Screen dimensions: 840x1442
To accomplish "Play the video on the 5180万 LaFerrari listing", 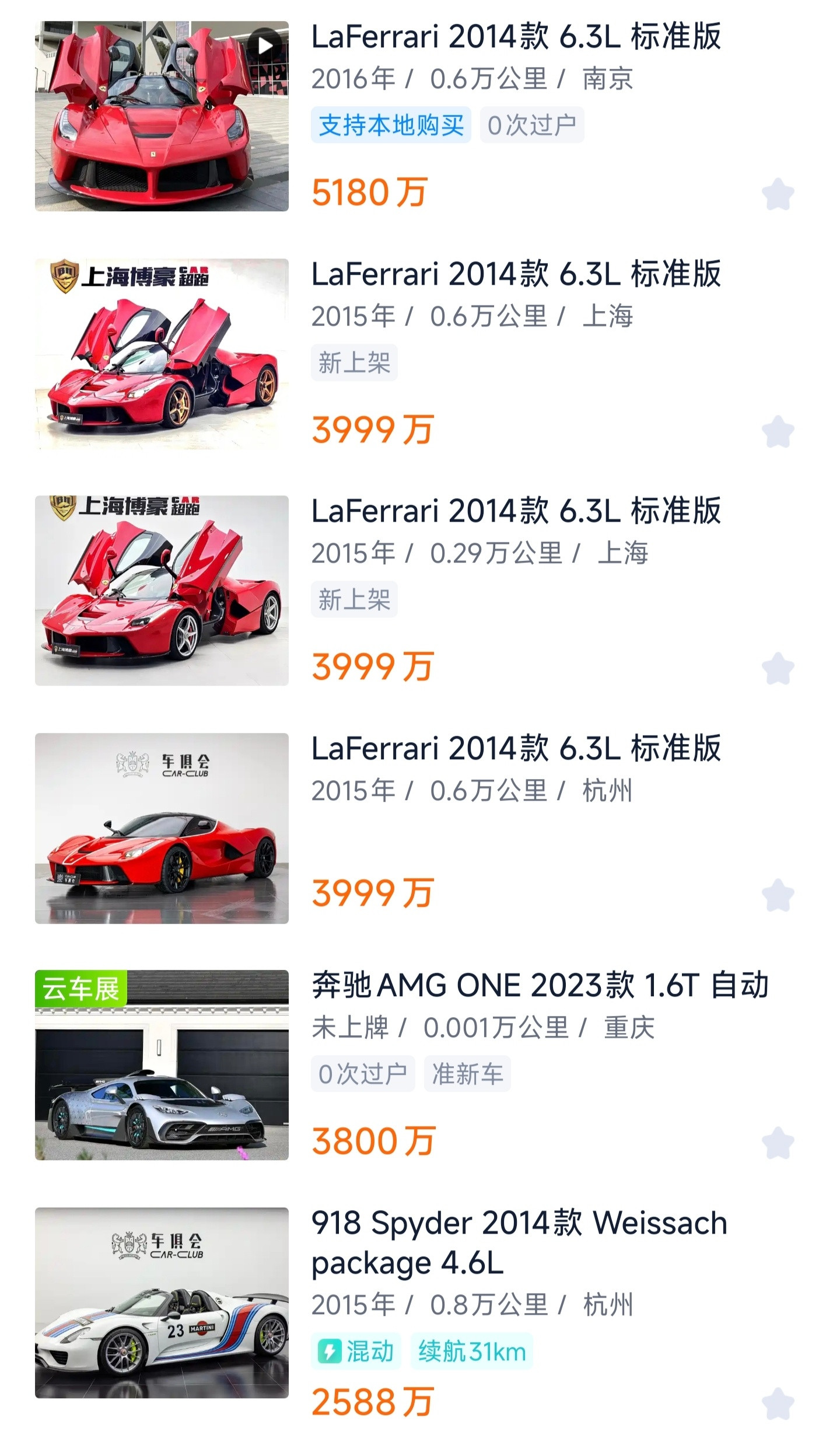I will (265, 43).
